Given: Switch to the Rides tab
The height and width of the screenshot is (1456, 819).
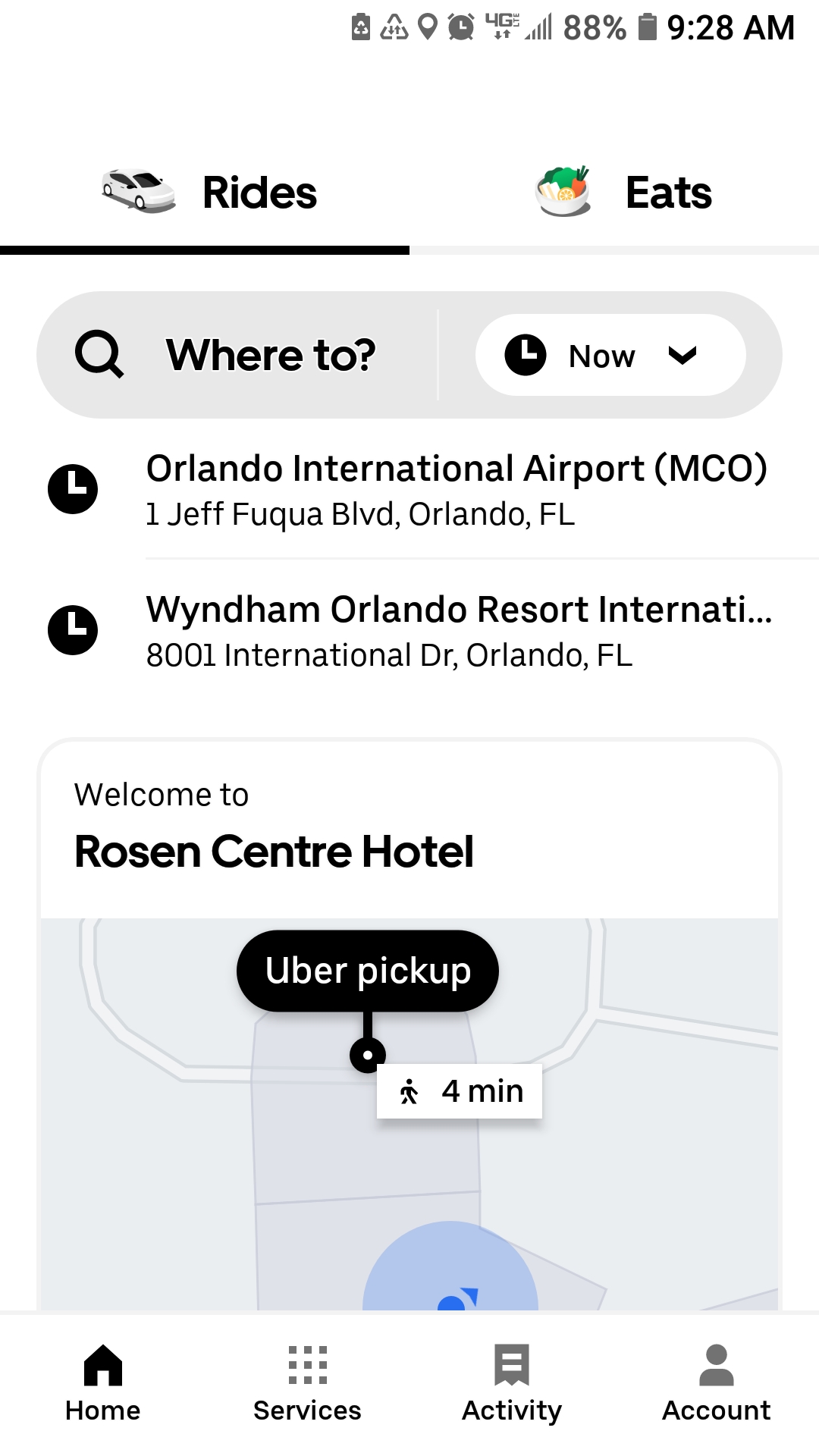Looking at the screenshot, I should (209, 193).
